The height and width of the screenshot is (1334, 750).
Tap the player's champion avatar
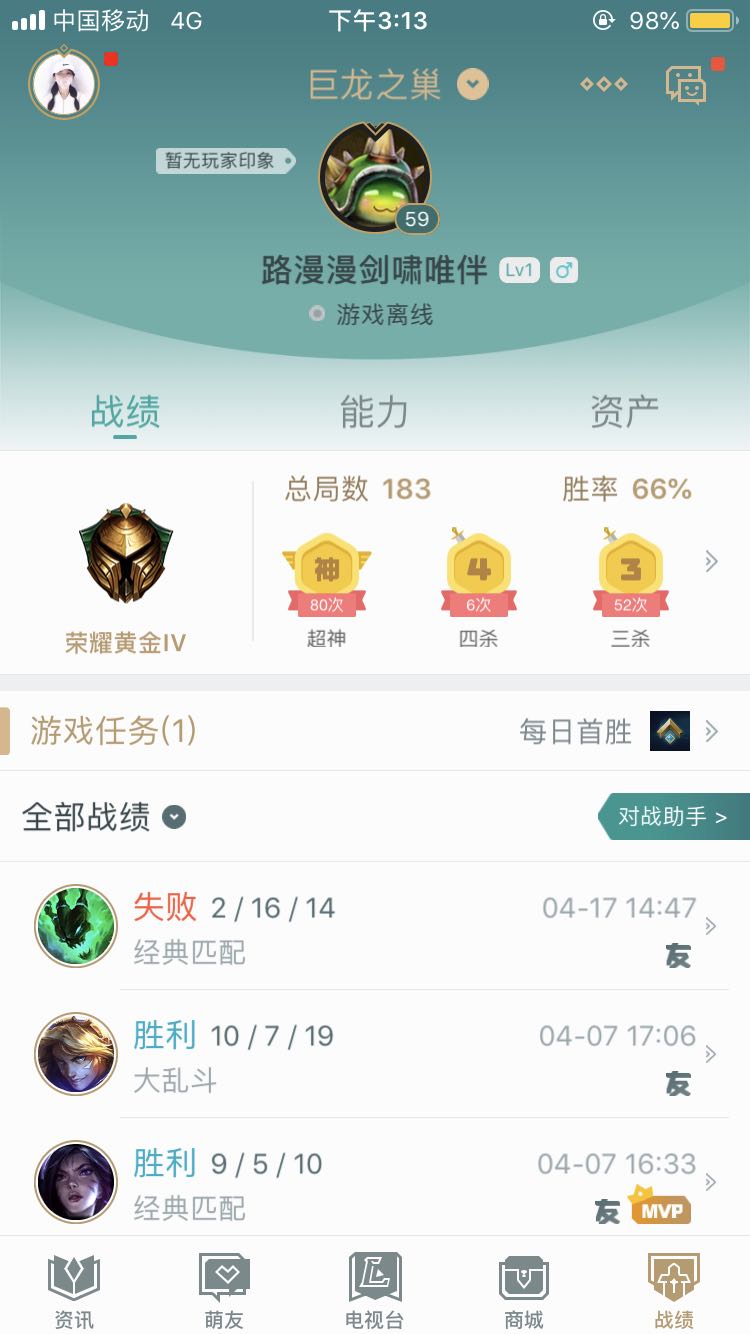coord(375,178)
